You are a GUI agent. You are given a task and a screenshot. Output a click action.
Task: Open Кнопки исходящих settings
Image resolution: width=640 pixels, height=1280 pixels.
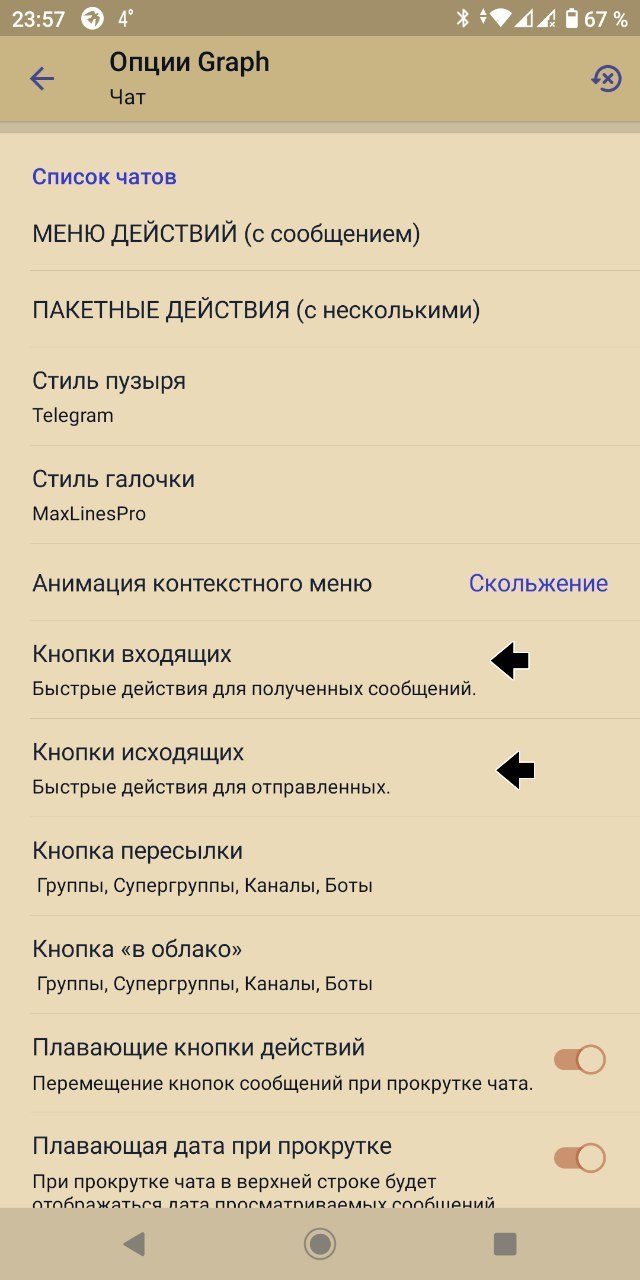(x=320, y=768)
